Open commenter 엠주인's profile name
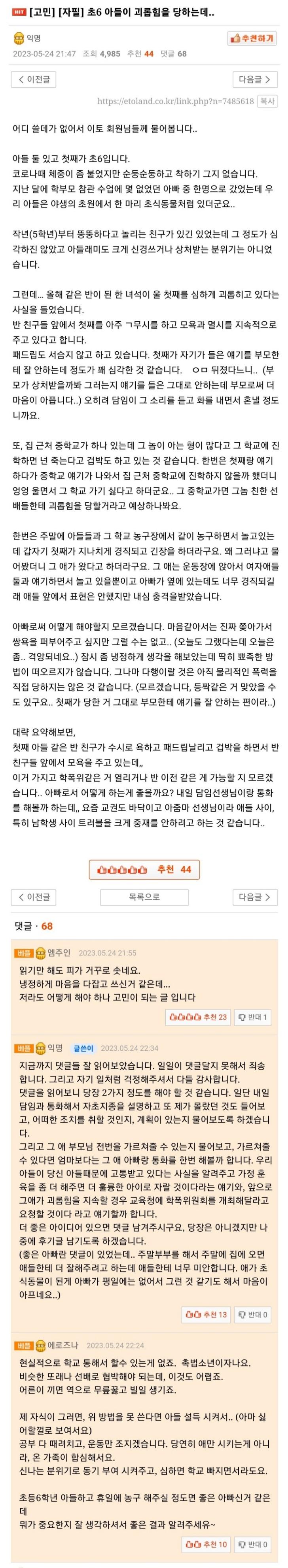288x1568 pixels. 59,953
